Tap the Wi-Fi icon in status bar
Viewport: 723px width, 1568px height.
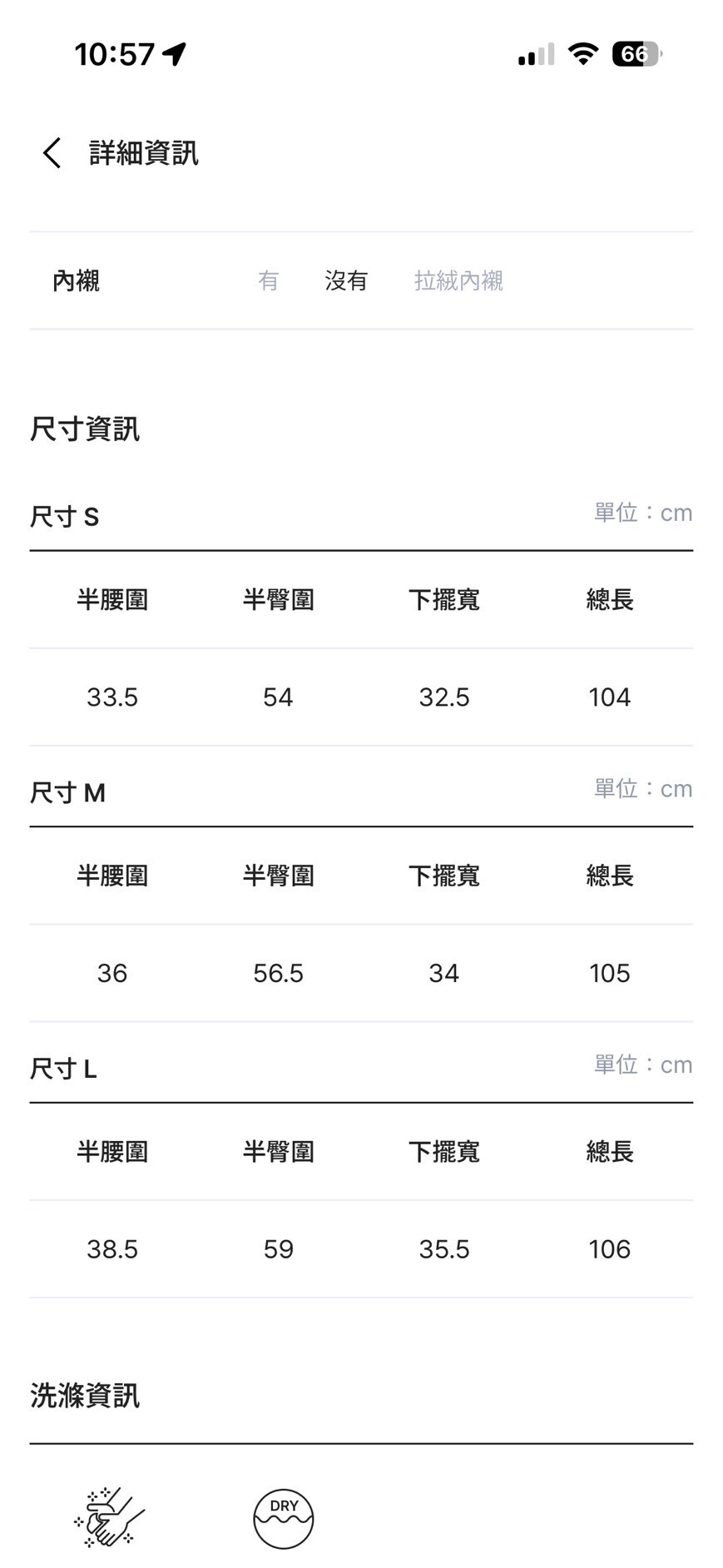click(583, 52)
